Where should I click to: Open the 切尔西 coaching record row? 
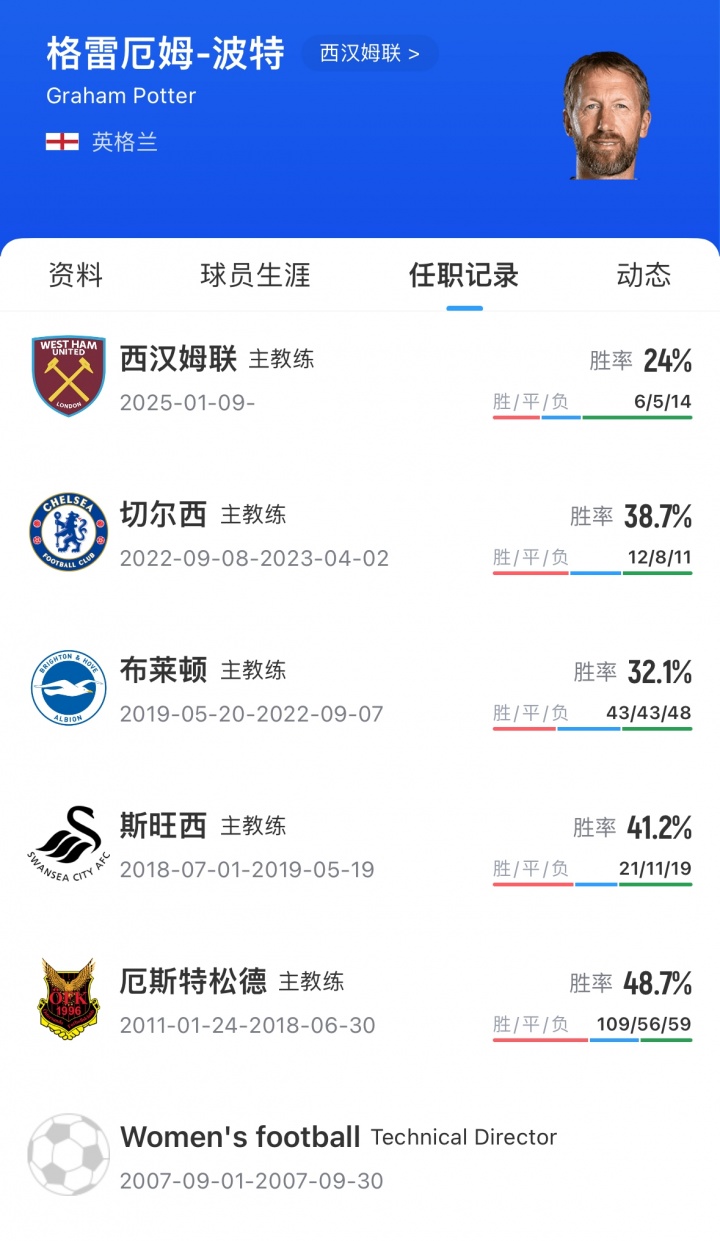(x=360, y=534)
